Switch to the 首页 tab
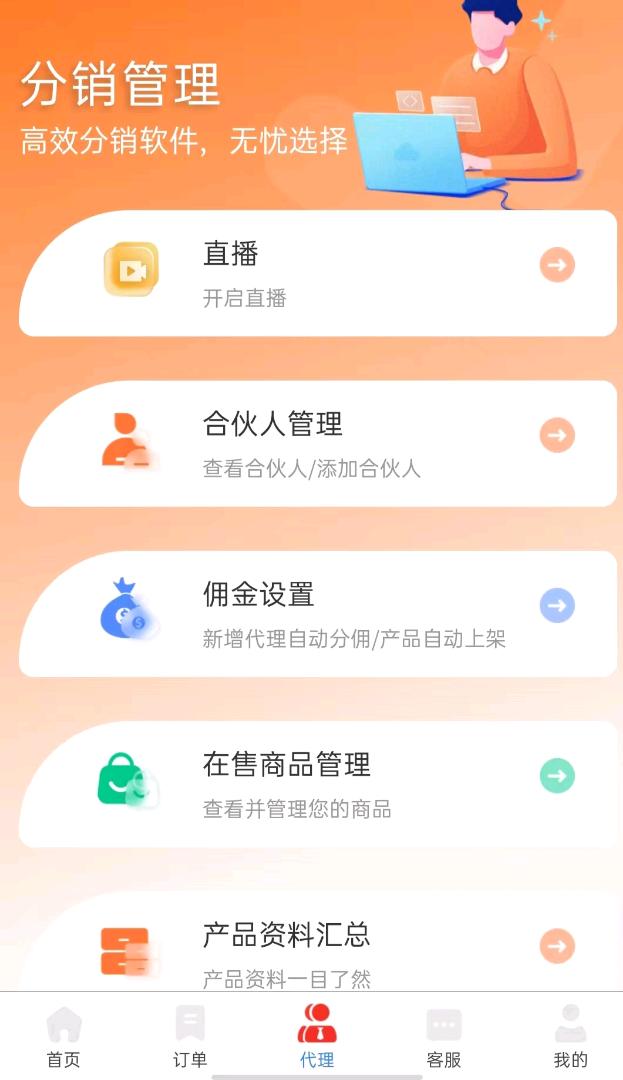Screen dimensions: 623x1080 [x=63, y=1037]
